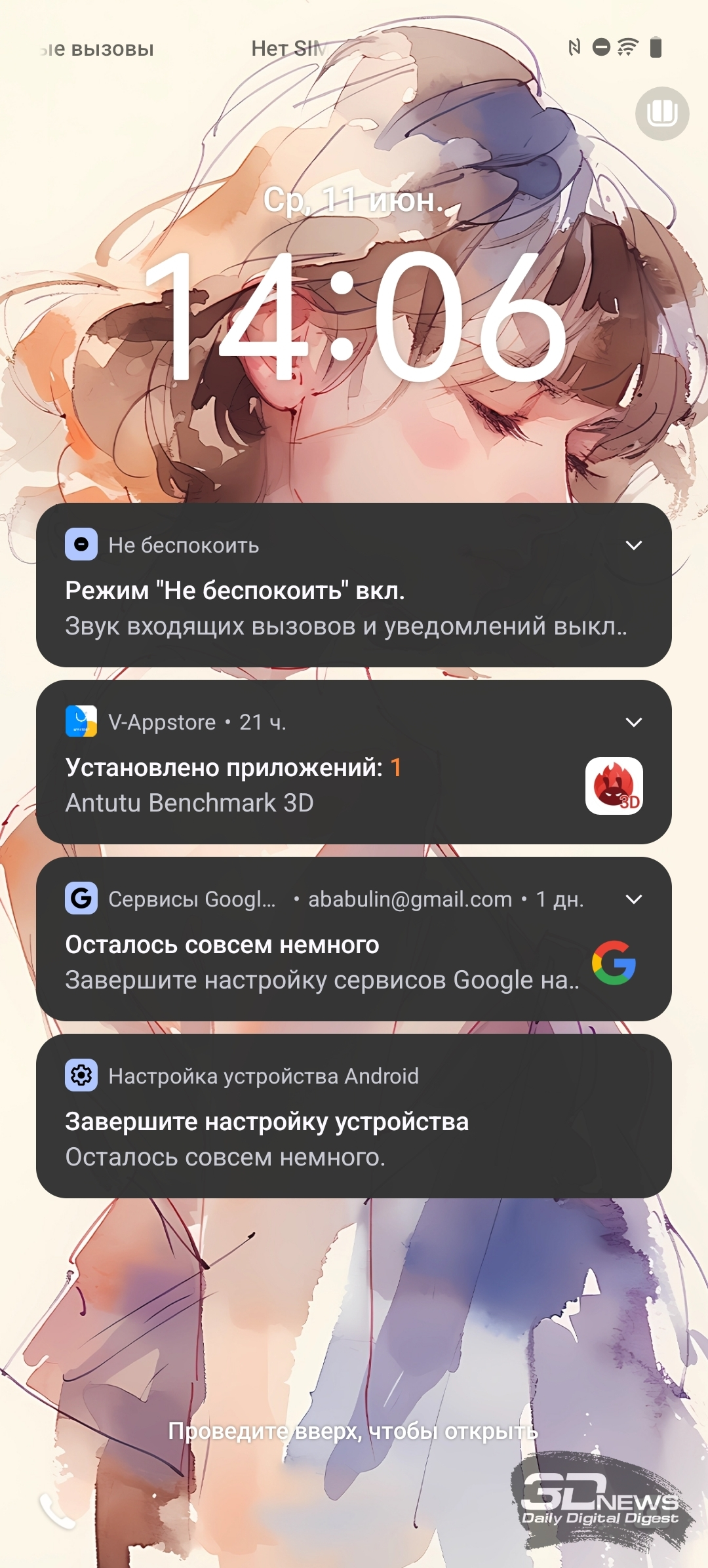708x1568 pixels.
Task: Open the lock screen magazine icon
Action: point(662,113)
